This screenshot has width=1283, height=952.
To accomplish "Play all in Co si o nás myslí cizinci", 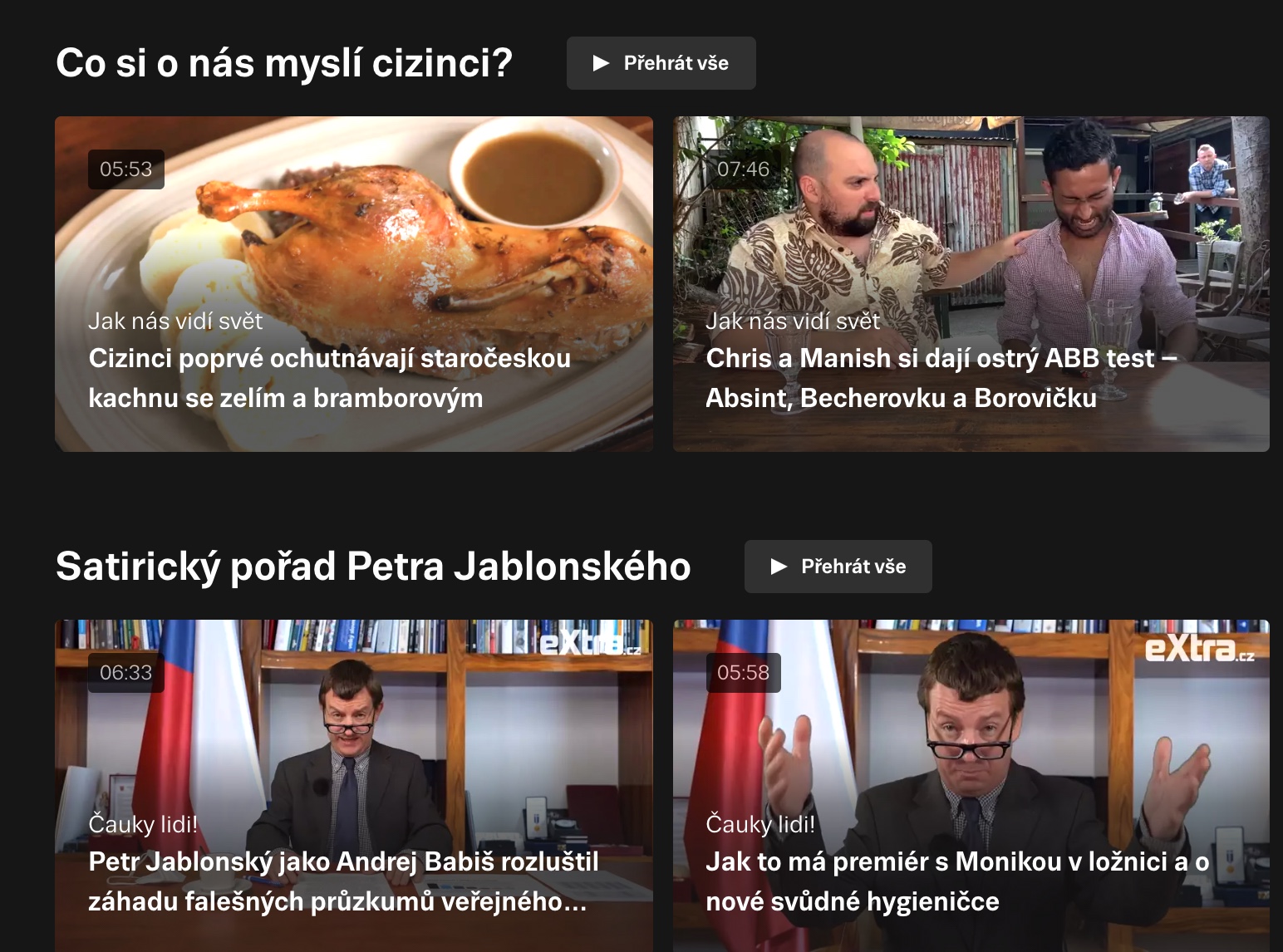I will point(661,63).
